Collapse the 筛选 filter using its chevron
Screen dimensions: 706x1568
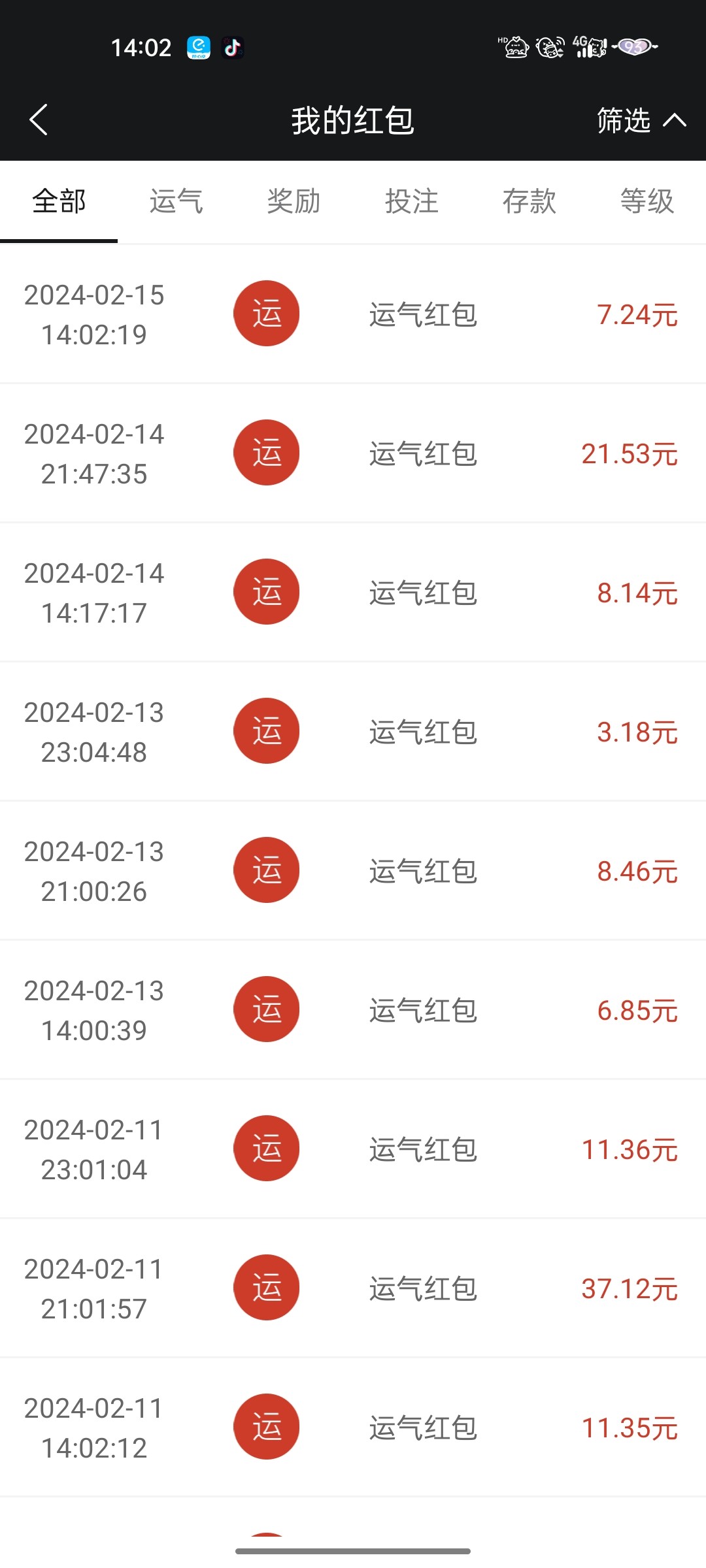(x=675, y=120)
